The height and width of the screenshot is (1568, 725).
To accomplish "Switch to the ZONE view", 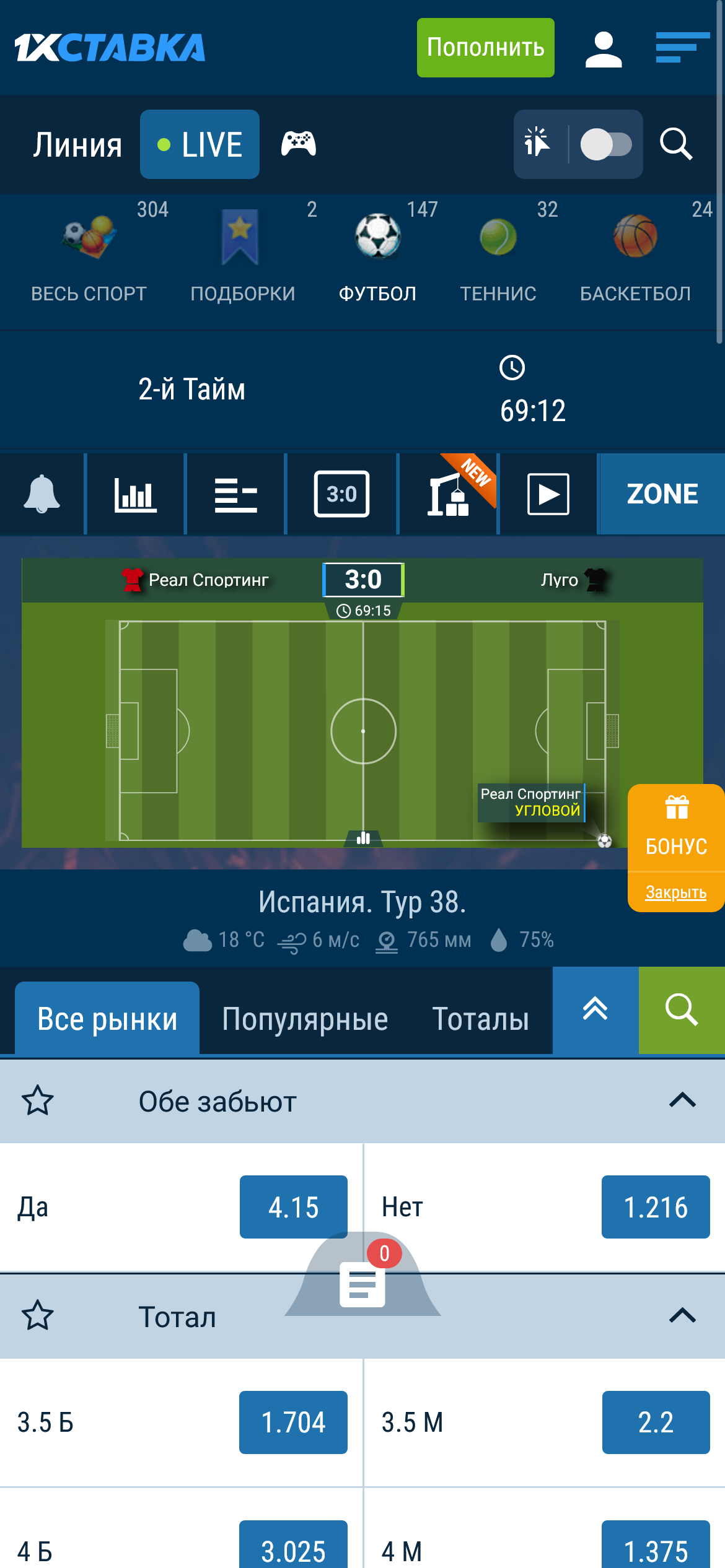I will click(x=662, y=494).
